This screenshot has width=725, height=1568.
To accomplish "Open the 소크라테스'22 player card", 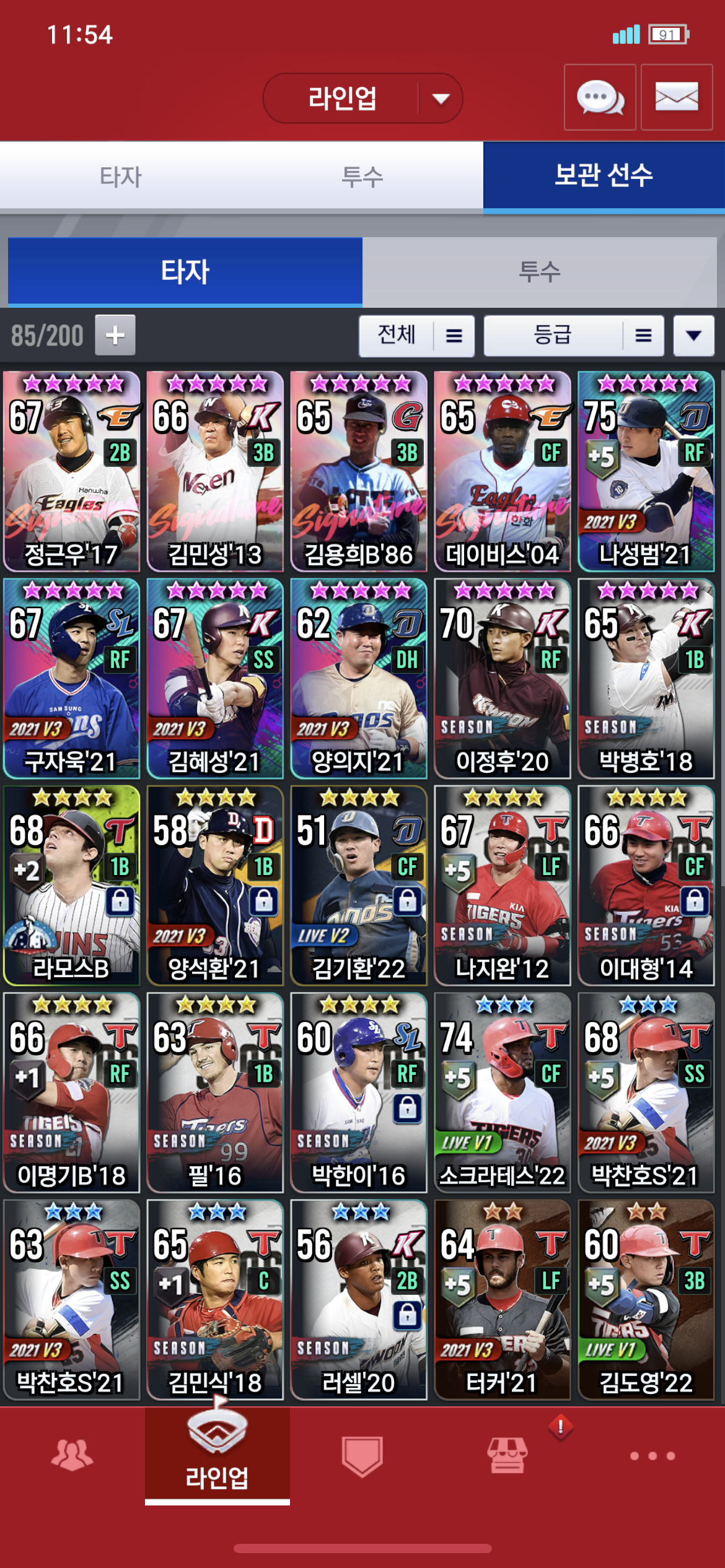I will 503,1092.
